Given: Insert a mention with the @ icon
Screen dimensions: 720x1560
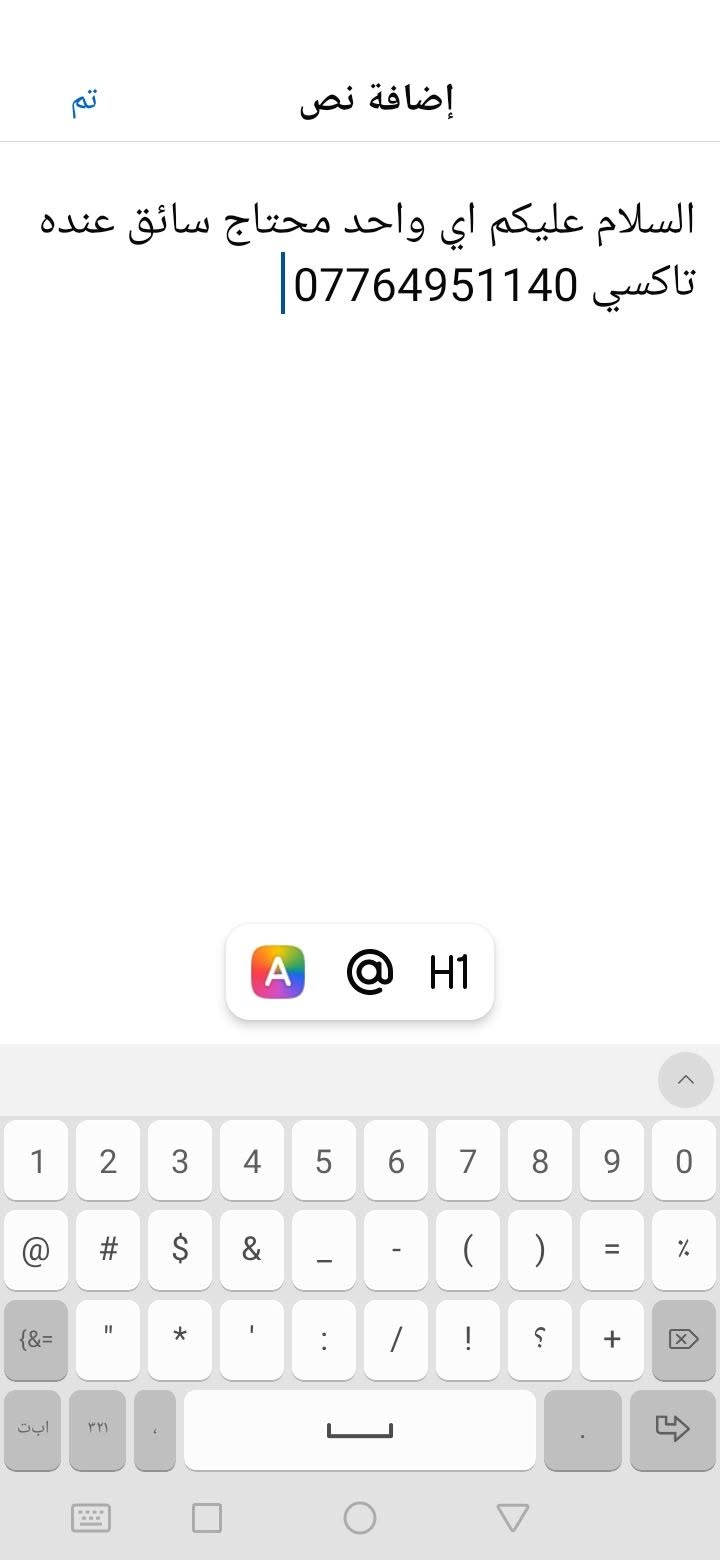Looking at the screenshot, I should (x=370, y=972).
